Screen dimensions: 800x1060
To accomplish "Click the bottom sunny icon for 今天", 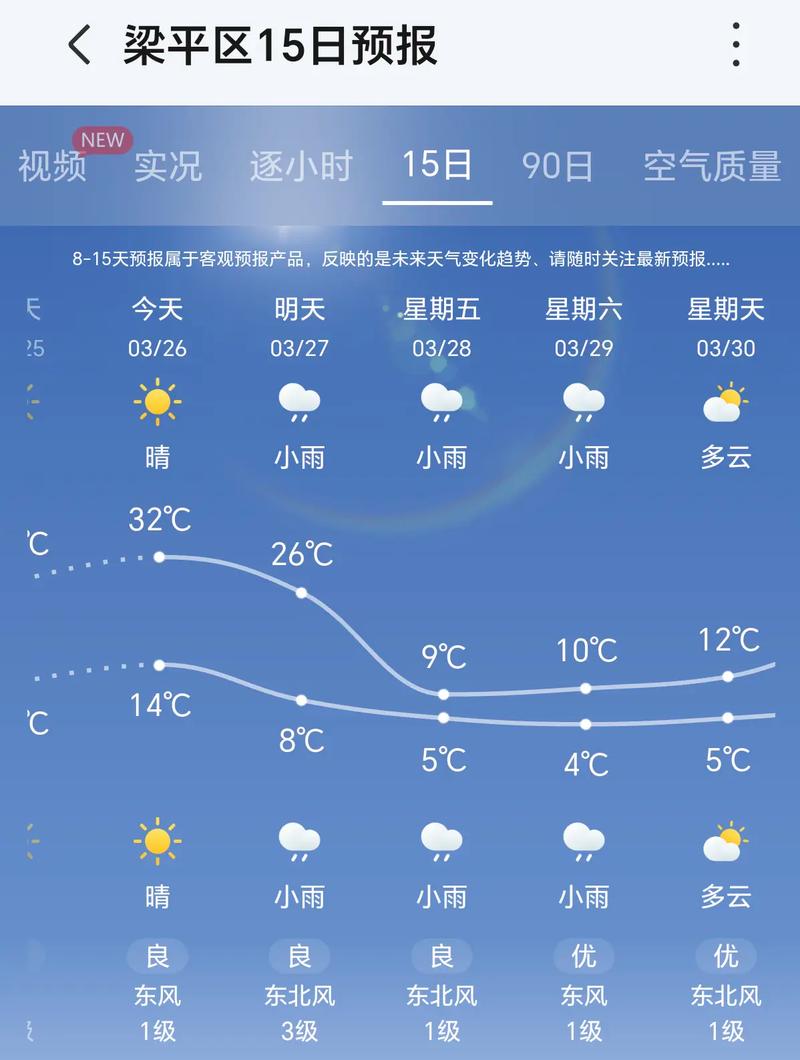I will click(x=157, y=843).
